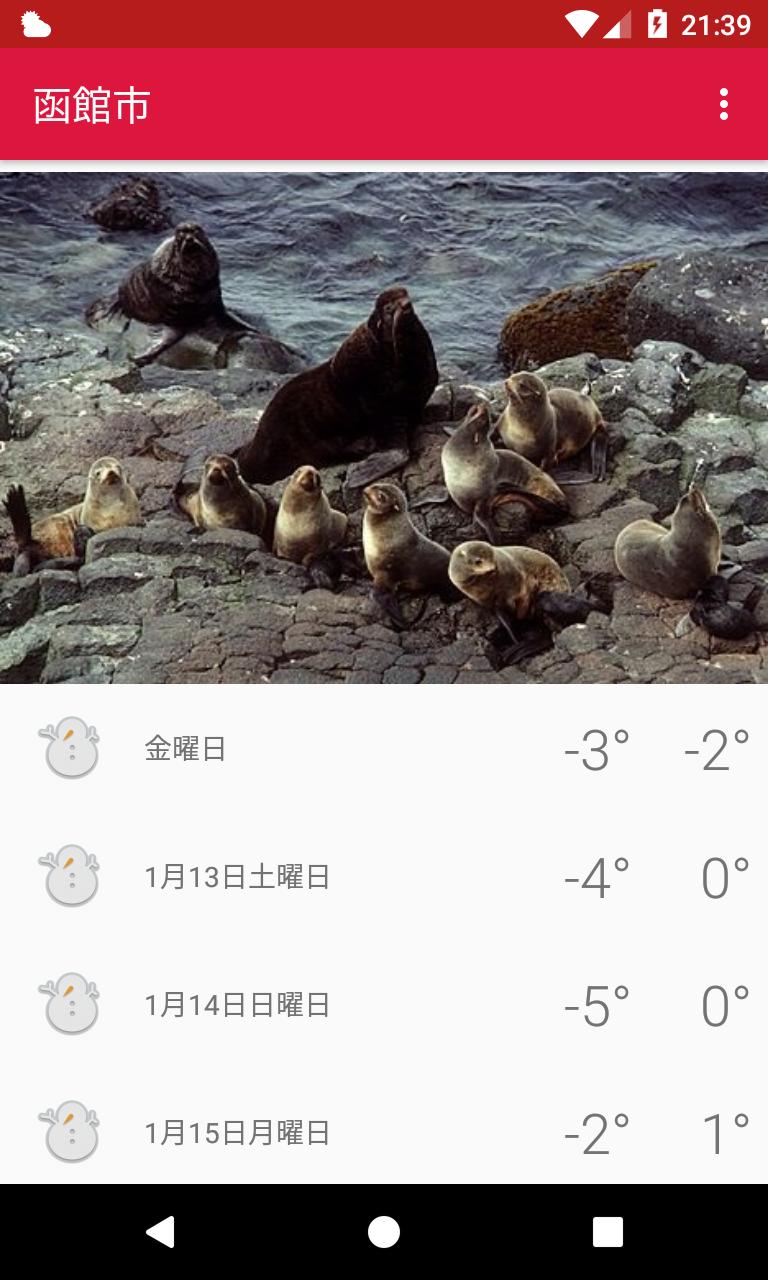
Task: Click the snowman icon beside 1月15日月曜日
Action: [70, 1131]
